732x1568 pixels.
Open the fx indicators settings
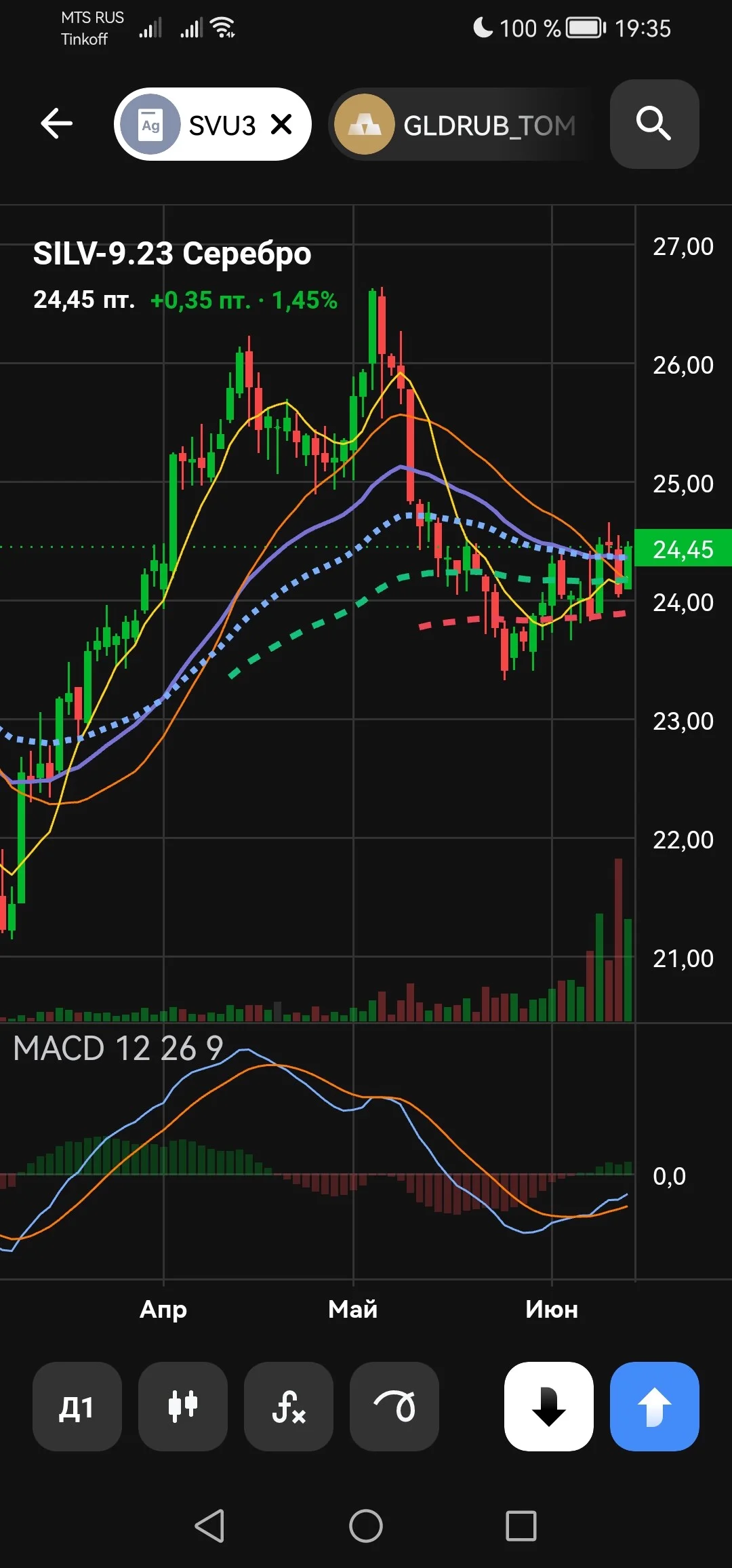[x=289, y=1406]
